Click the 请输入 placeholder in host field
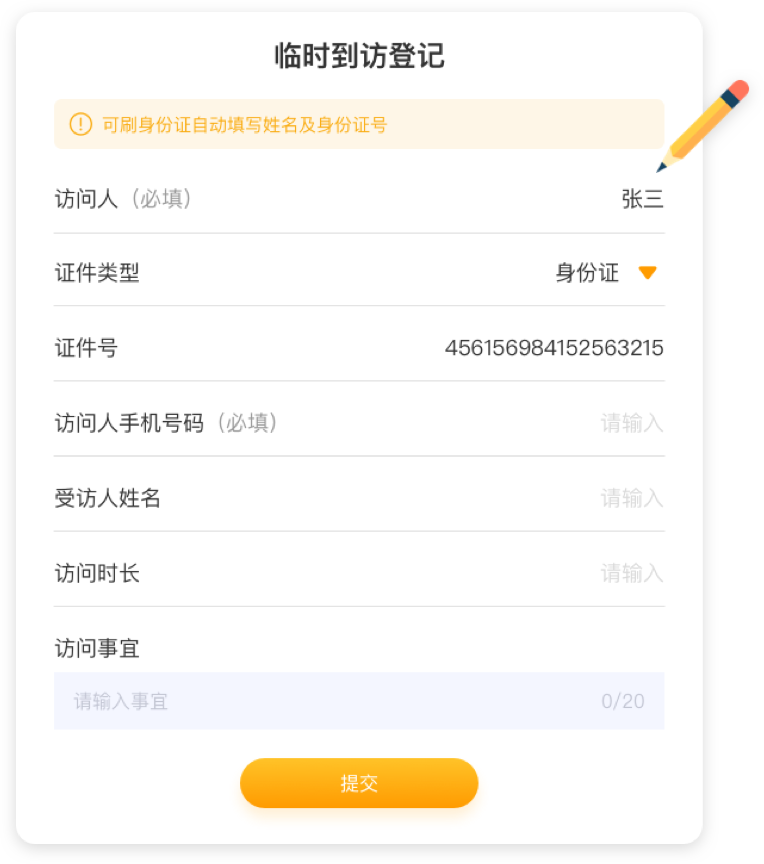Image resolution: width=764 pixels, height=864 pixels. coord(632,498)
